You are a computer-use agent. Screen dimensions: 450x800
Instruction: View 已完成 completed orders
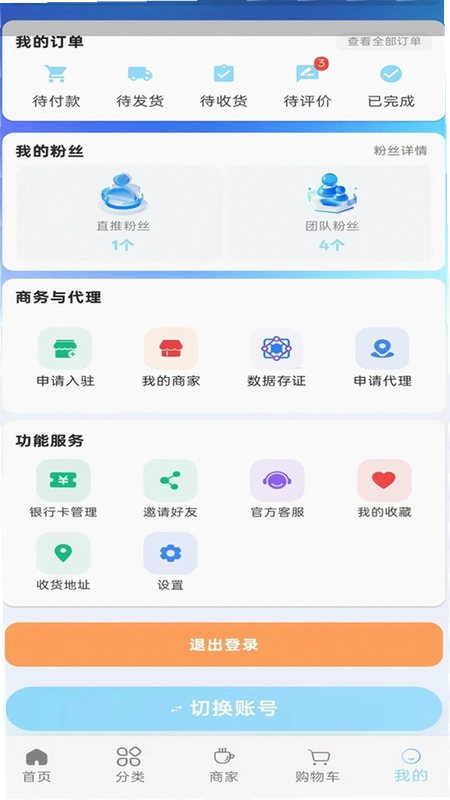(391, 86)
